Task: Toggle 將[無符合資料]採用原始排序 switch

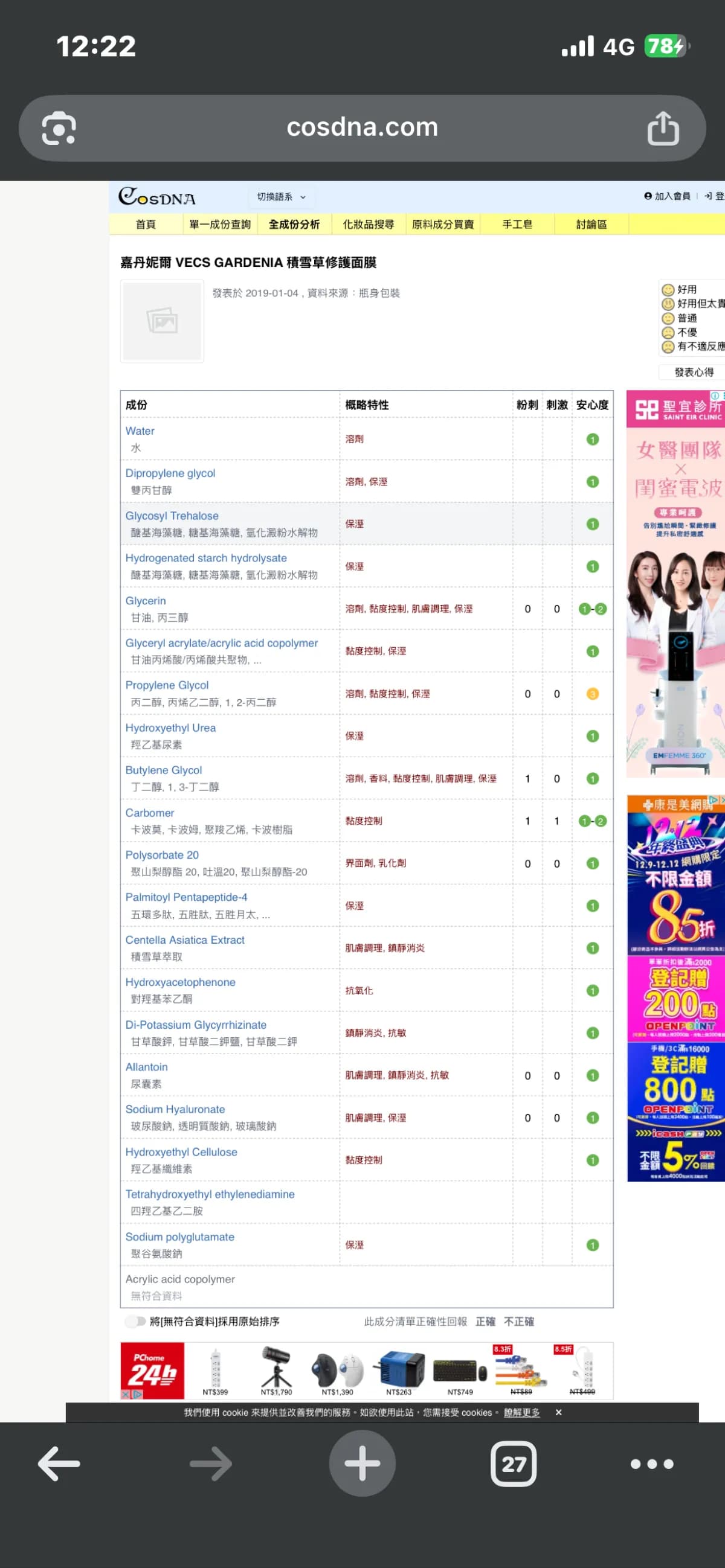Action: pyautogui.click(x=135, y=1322)
